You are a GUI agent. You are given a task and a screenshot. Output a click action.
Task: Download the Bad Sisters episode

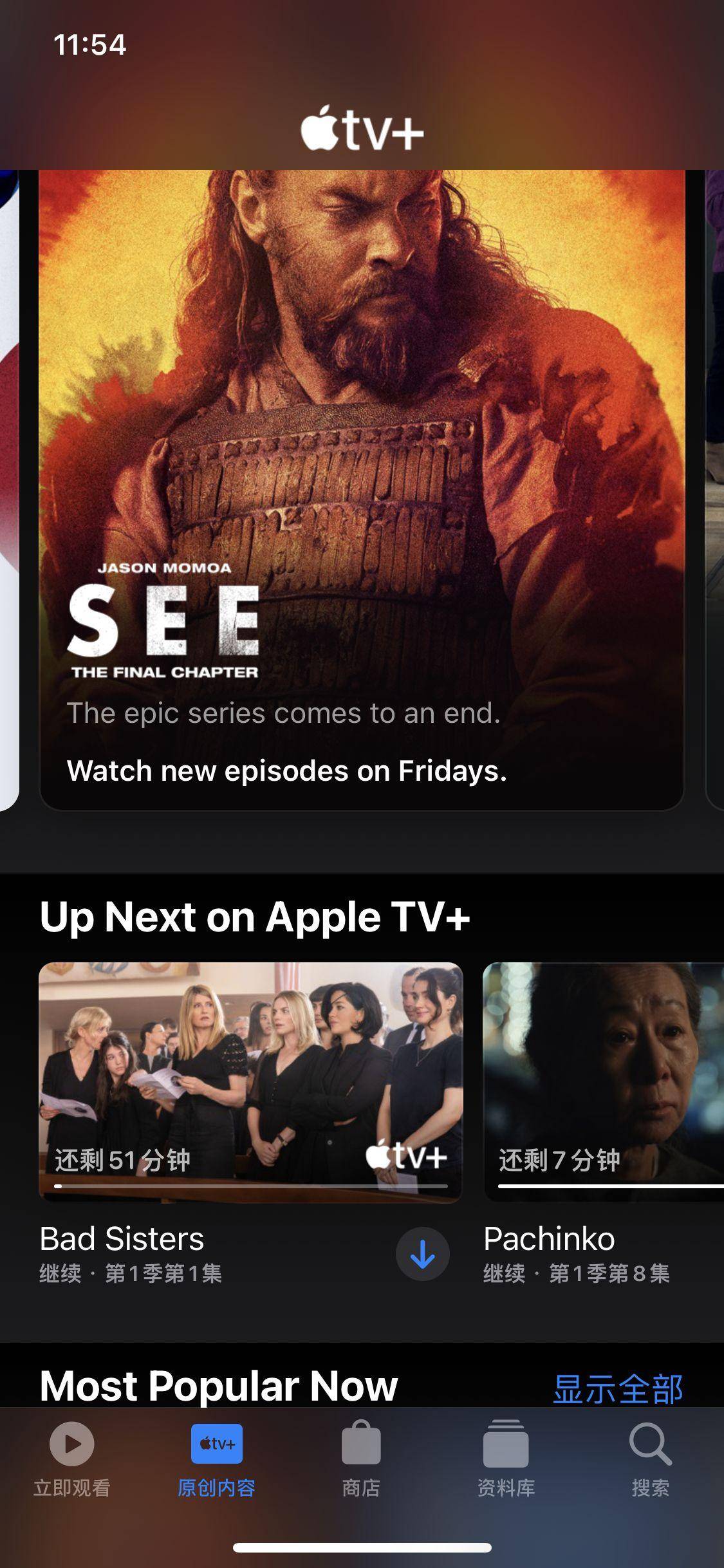[422, 1254]
